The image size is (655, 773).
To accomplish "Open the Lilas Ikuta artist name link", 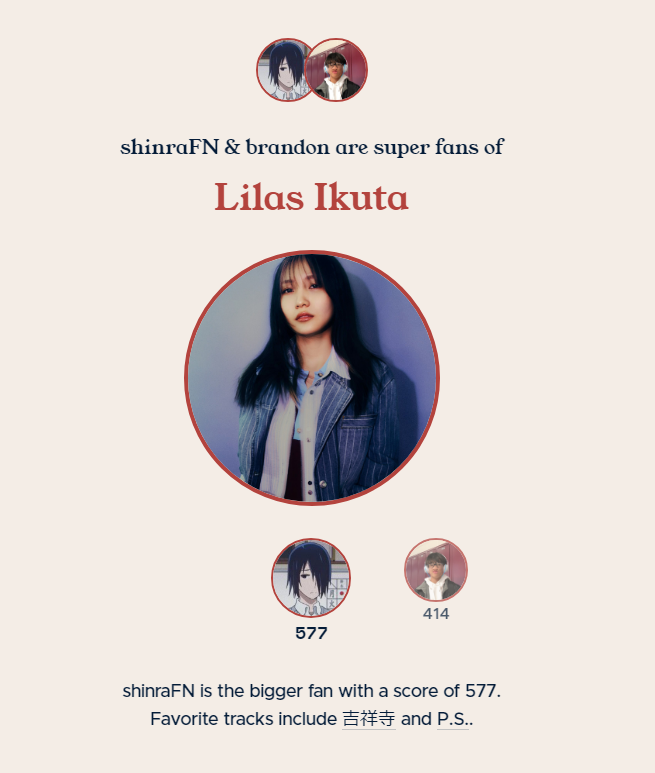I will tap(311, 198).
